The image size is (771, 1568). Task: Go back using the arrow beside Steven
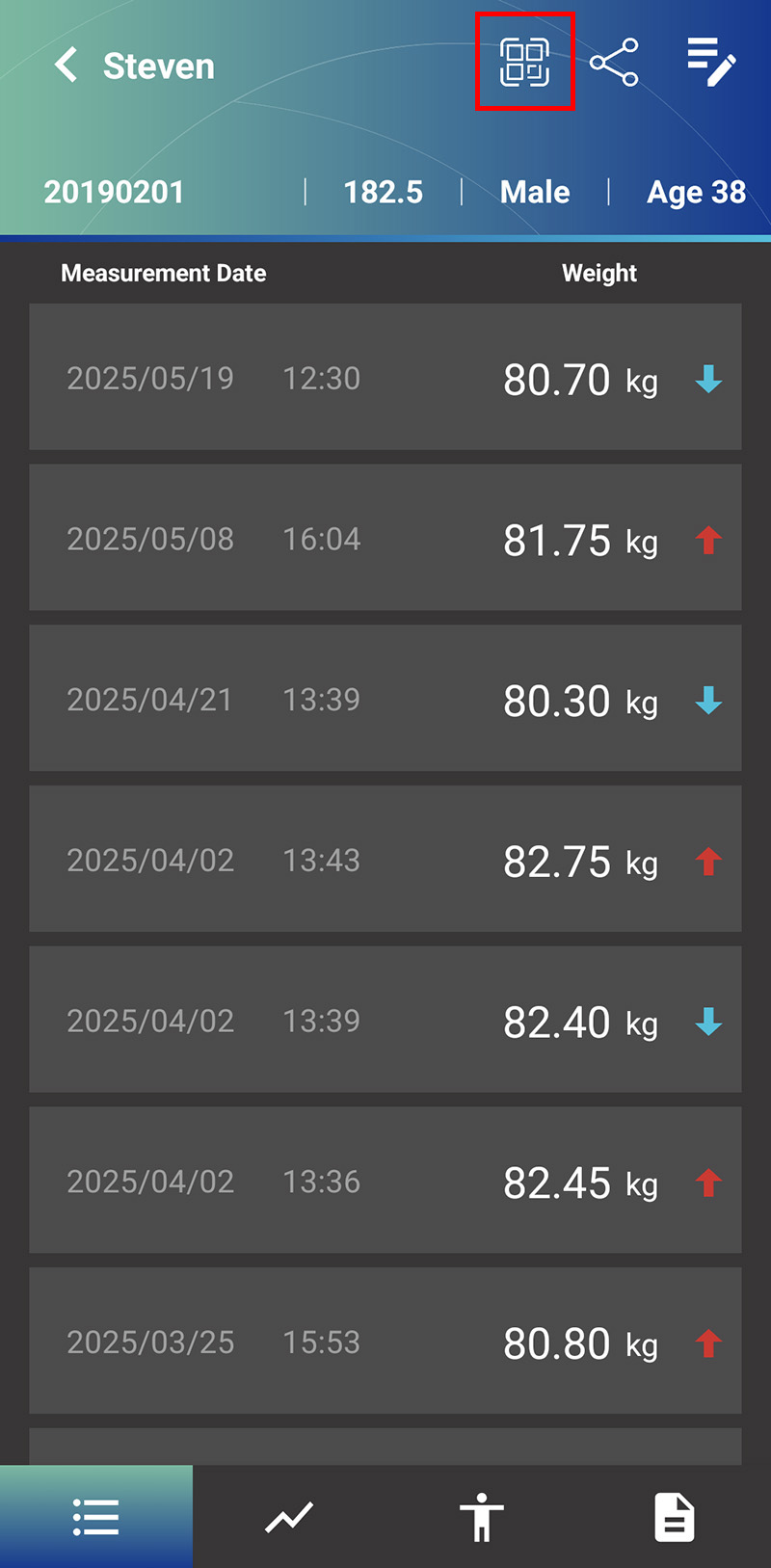click(x=66, y=66)
